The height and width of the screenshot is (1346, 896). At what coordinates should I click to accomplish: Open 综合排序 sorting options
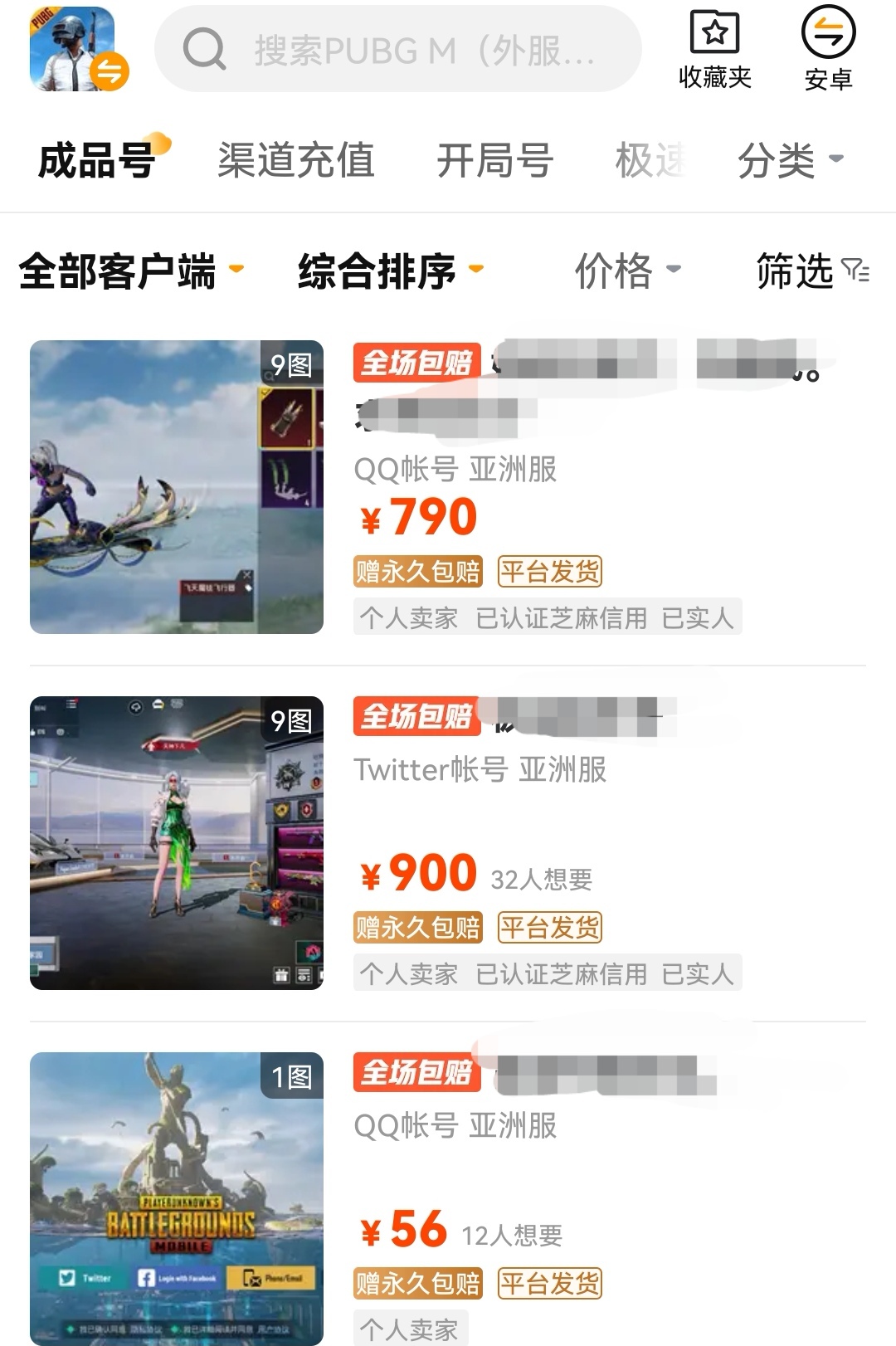click(x=390, y=271)
